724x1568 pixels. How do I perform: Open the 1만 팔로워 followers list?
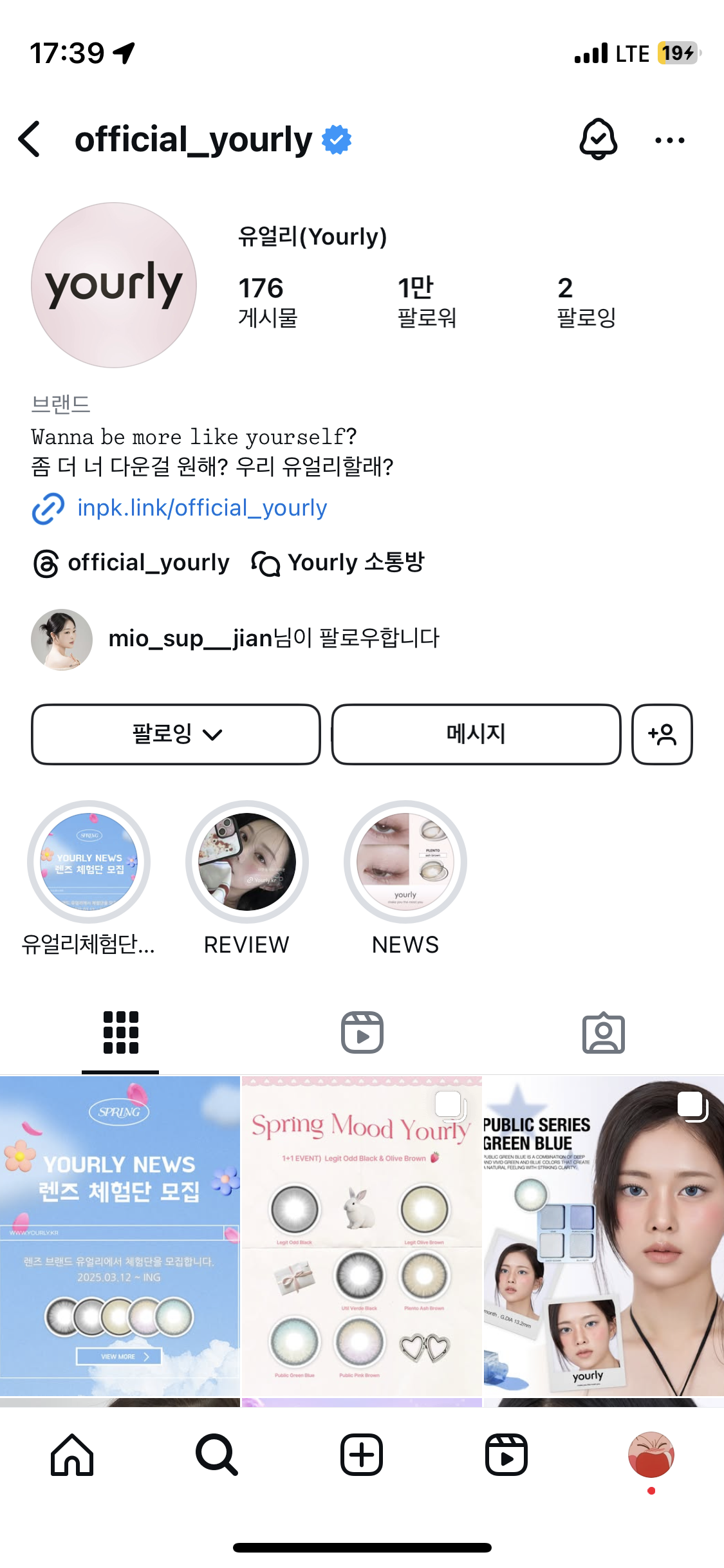click(426, 301)
